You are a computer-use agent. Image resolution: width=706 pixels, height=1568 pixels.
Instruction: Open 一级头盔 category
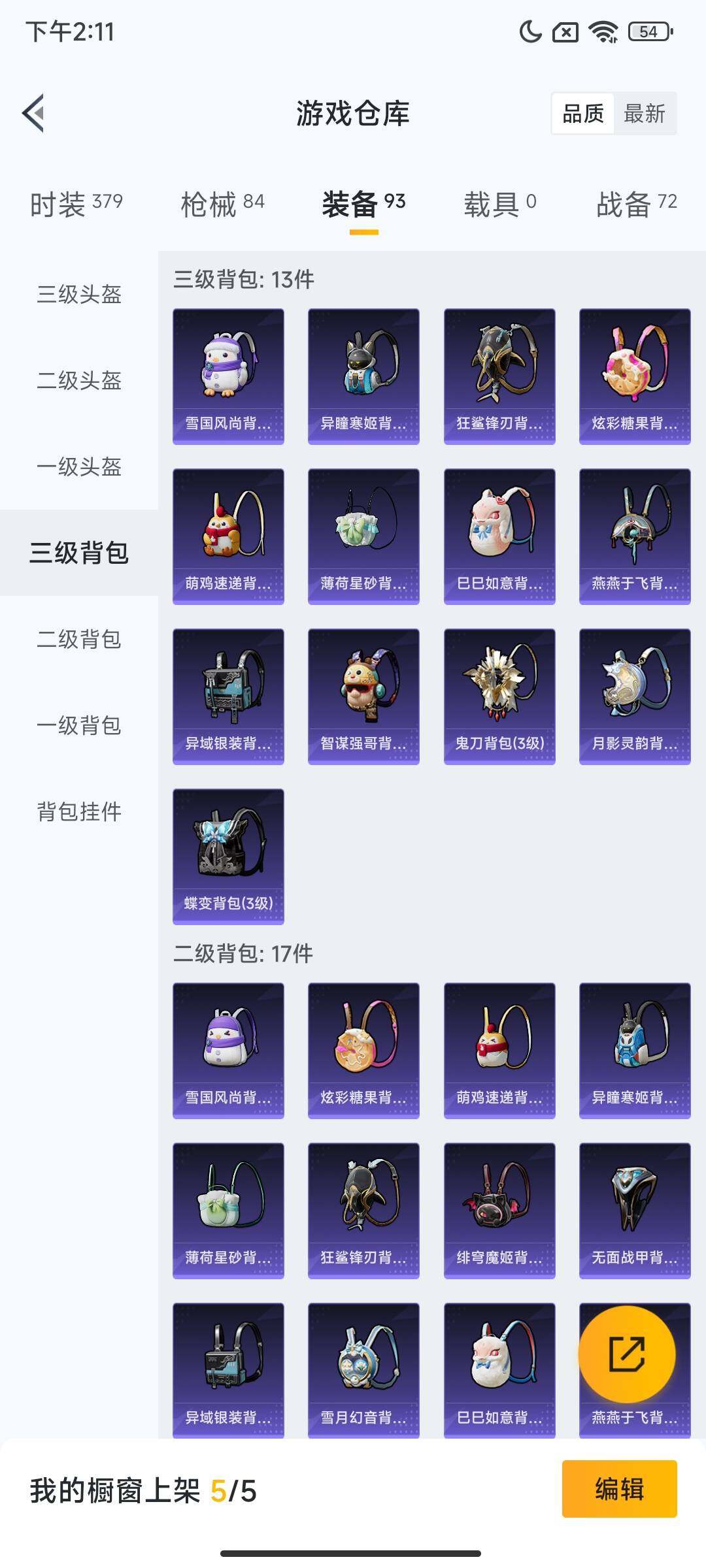pyautogui.click(x=79, y=466)
